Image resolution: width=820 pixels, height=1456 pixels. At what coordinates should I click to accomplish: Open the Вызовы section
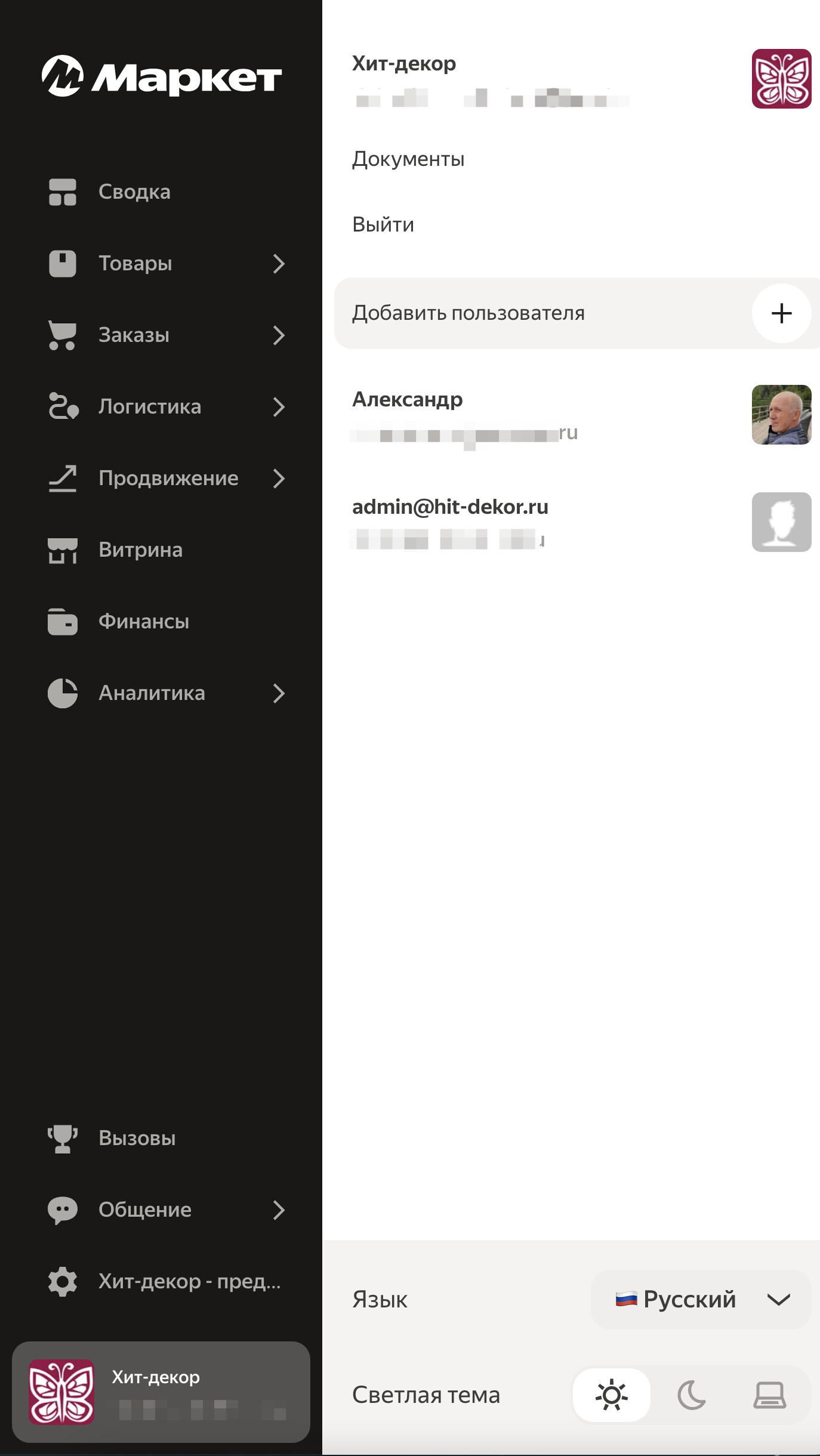click(x=137, y=1139)
